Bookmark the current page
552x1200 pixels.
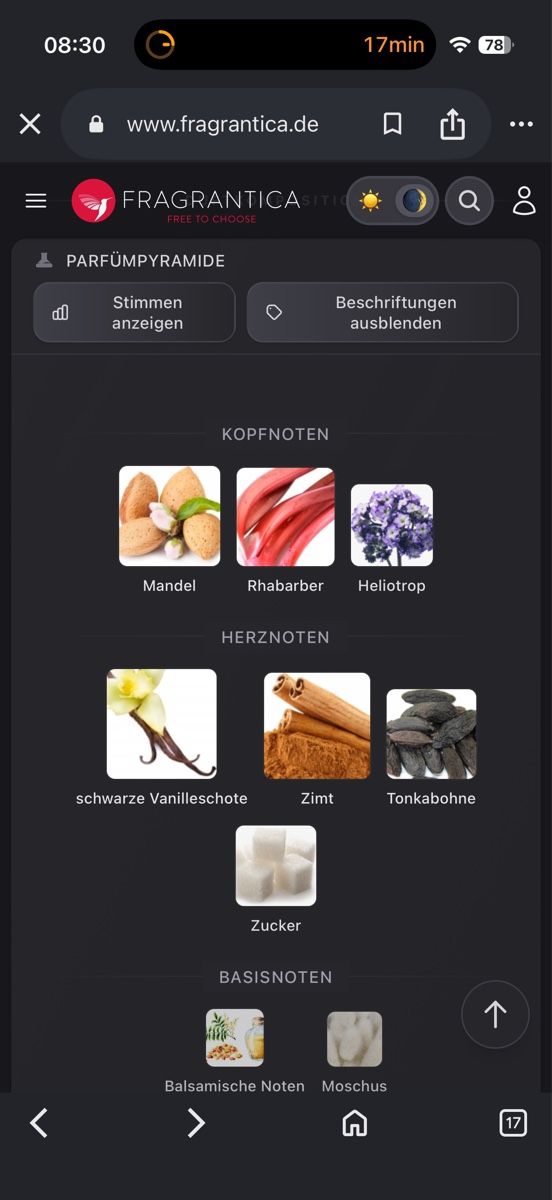(x=393, y=124)
